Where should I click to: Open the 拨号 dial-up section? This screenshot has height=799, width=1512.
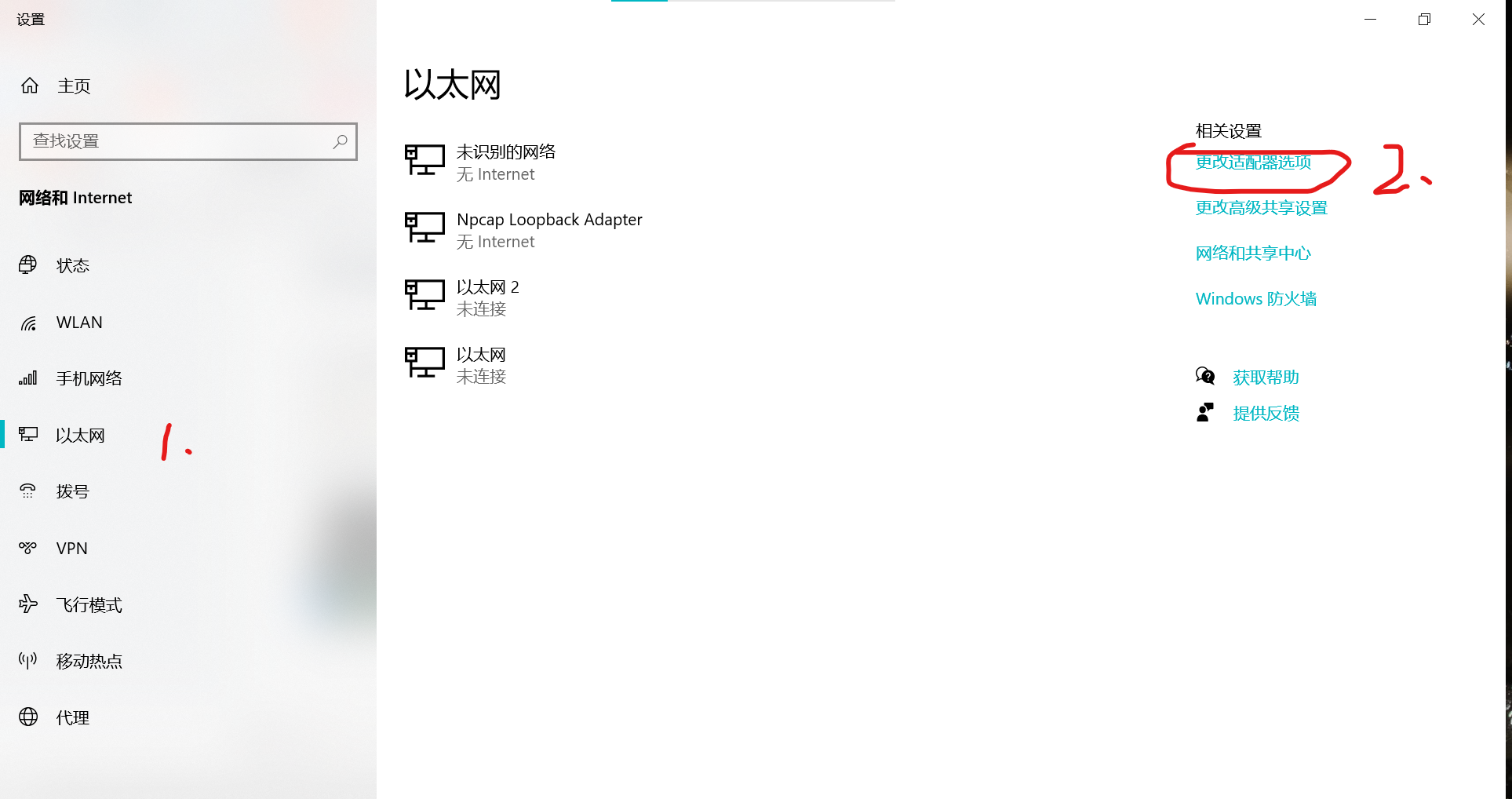(x=72, y=492)
